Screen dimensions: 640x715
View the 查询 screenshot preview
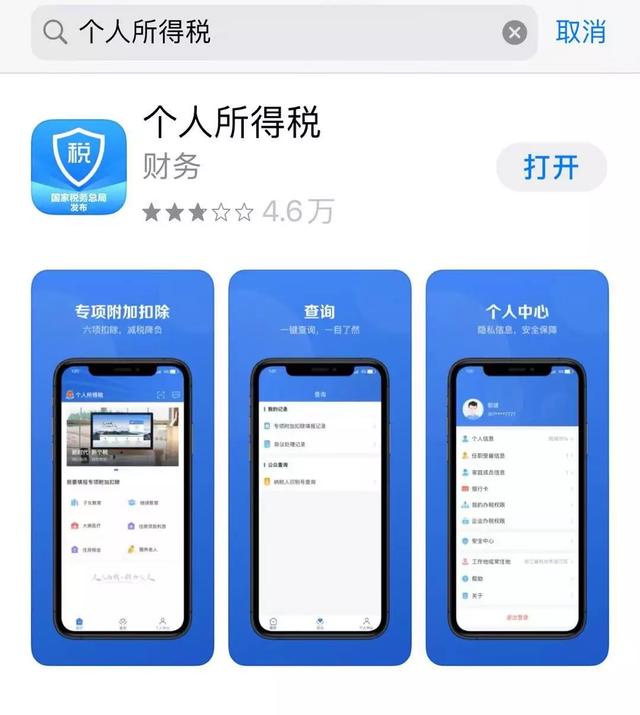tap(319, 467)
